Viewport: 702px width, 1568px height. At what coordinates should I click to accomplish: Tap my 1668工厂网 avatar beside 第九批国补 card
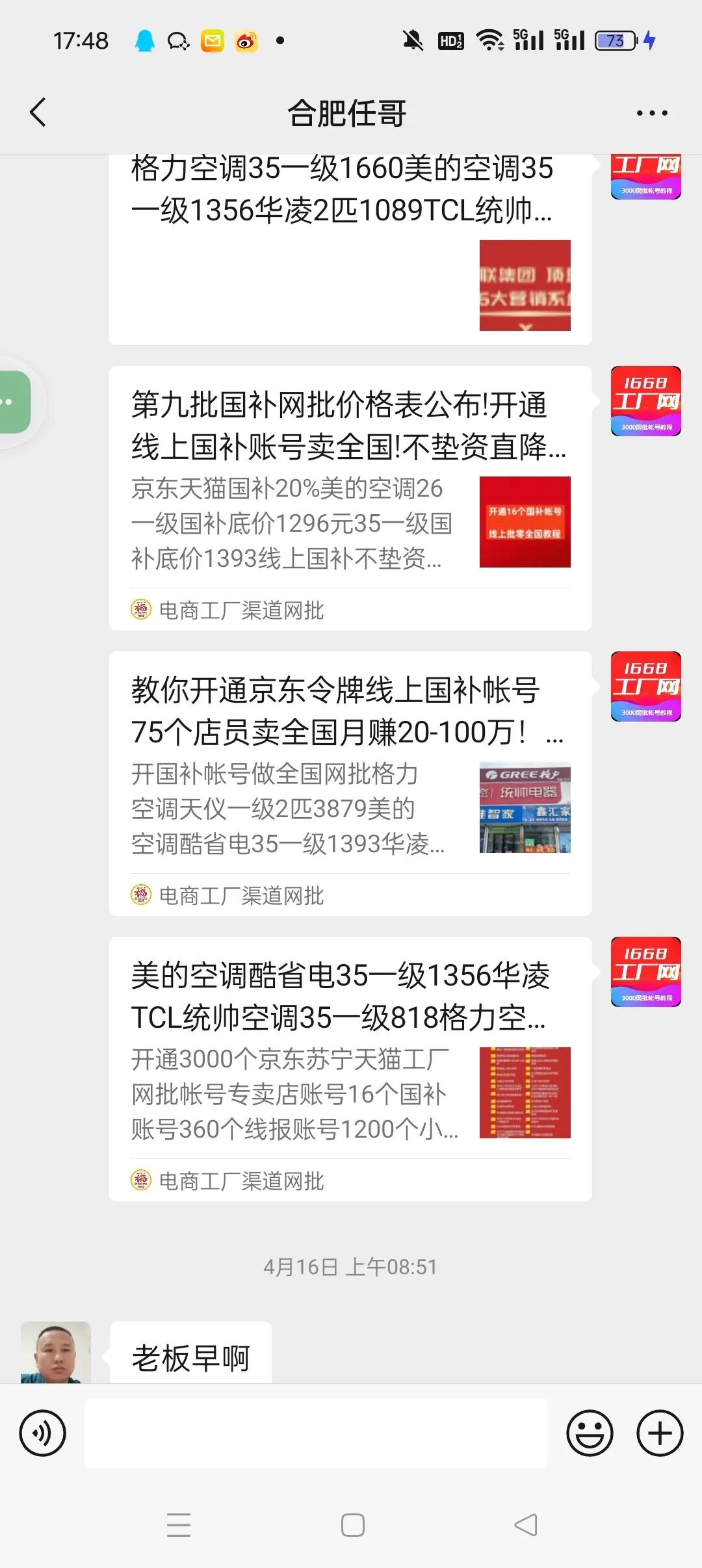645,401
